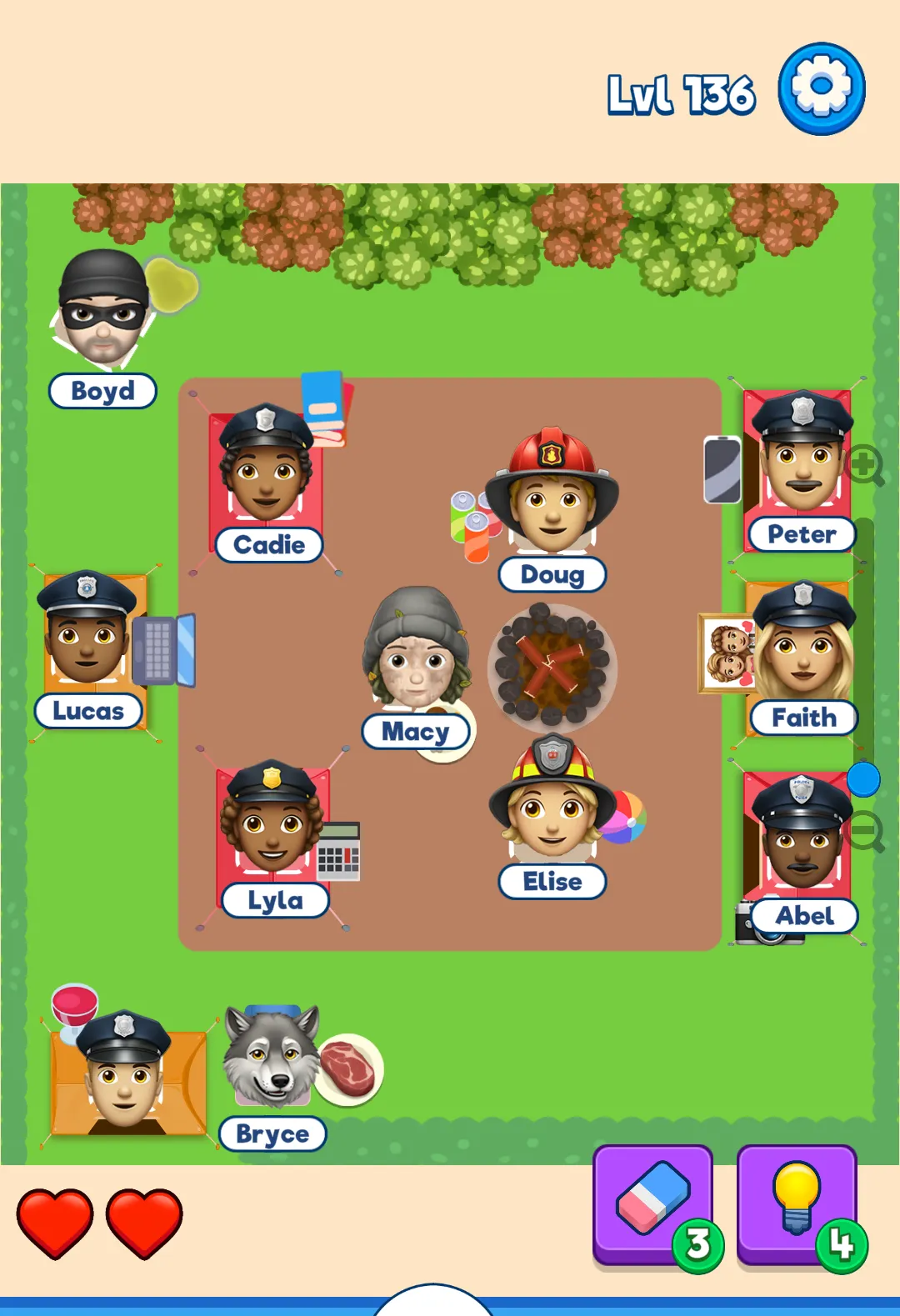The height and width of the screenshot is (1316, 900).
Task: Select the firefighter Doug
Action: pyautogui.click(x=552, y=496)
